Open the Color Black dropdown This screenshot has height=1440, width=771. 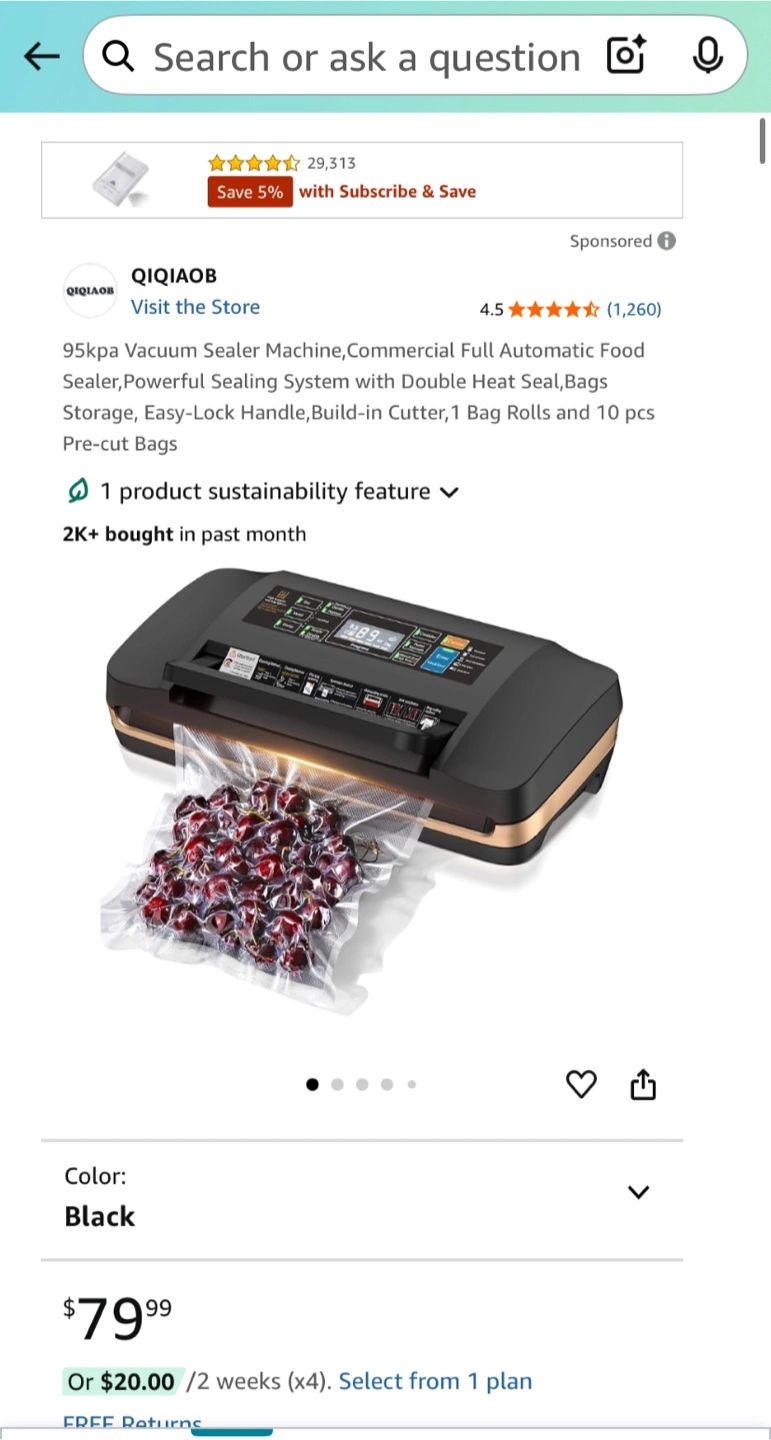(x=362, y=1199)
